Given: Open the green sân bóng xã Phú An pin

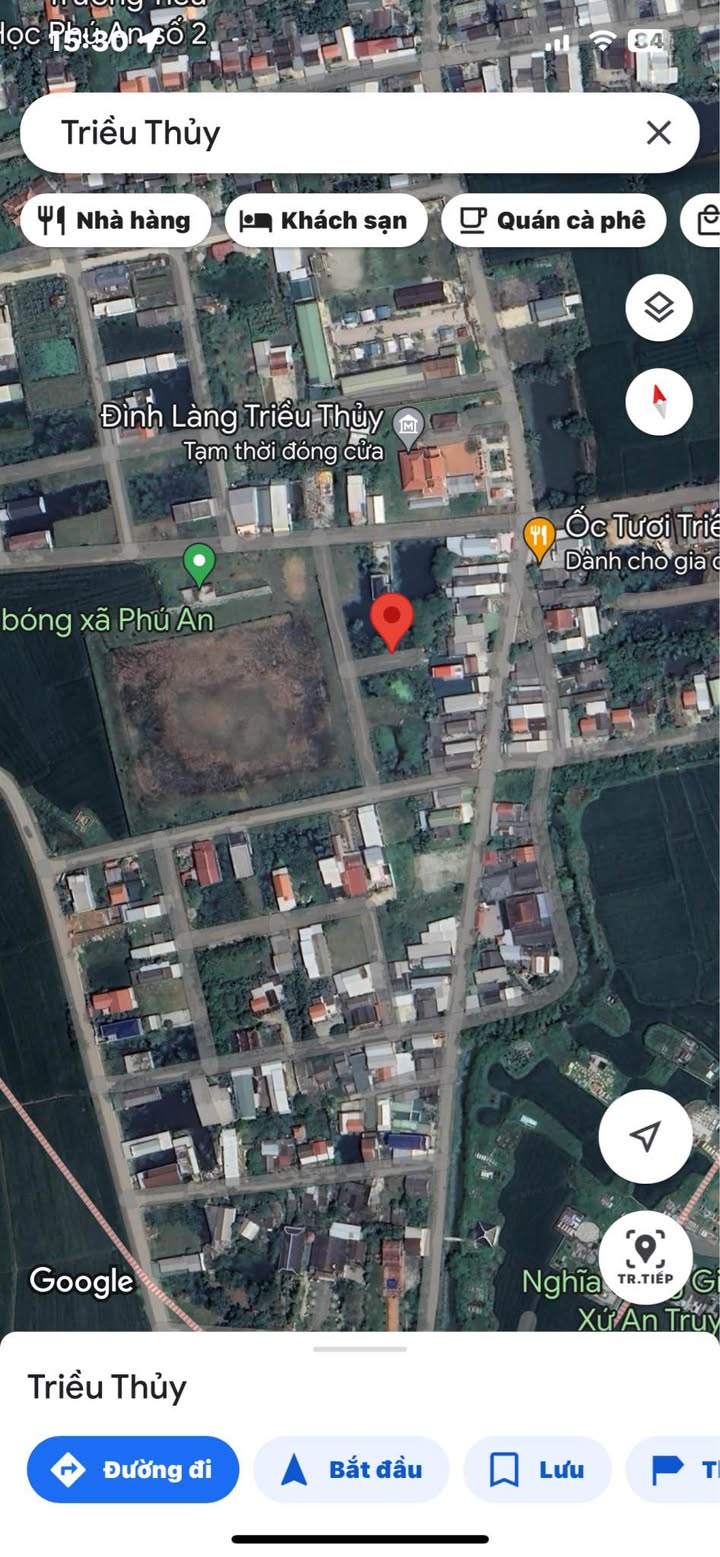Looking at the screenshot, I should pos(200,563).
